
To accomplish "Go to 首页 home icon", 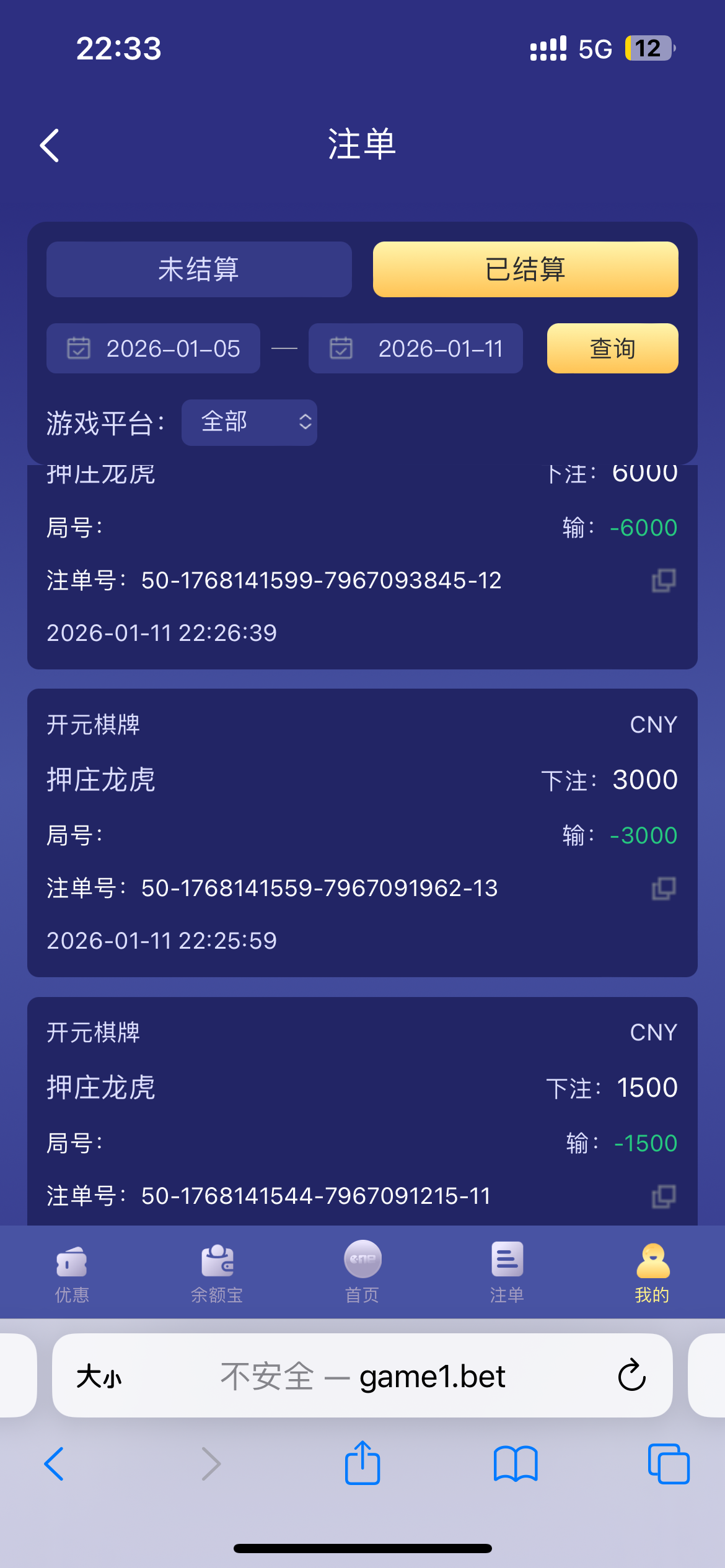I will (362, 1263).
